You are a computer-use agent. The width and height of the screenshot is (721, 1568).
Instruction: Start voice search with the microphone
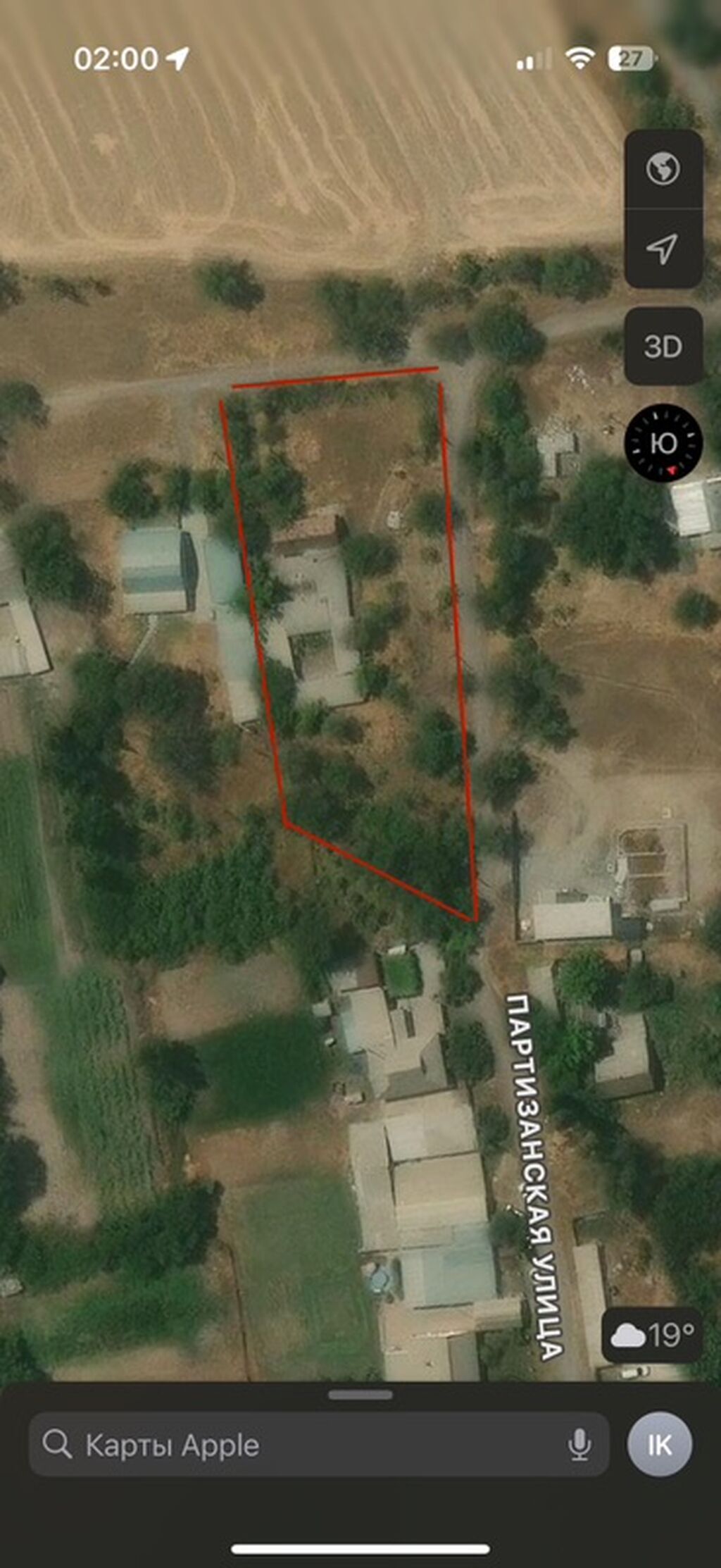(x=579, y=1445)
